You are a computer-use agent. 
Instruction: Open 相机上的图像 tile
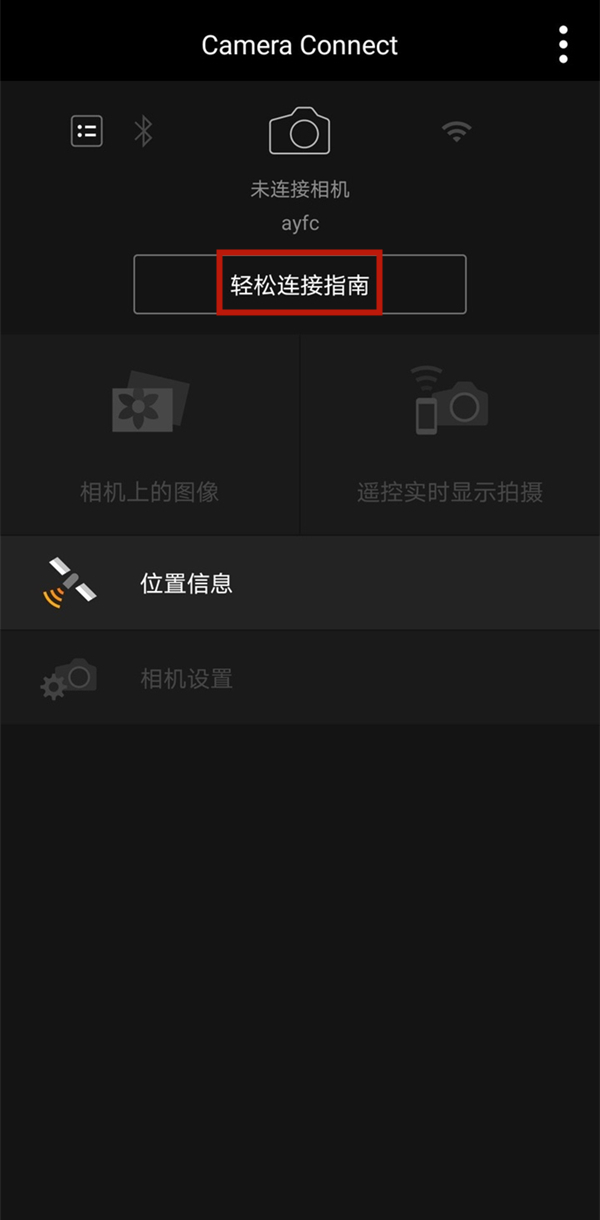tap(150, 435)
